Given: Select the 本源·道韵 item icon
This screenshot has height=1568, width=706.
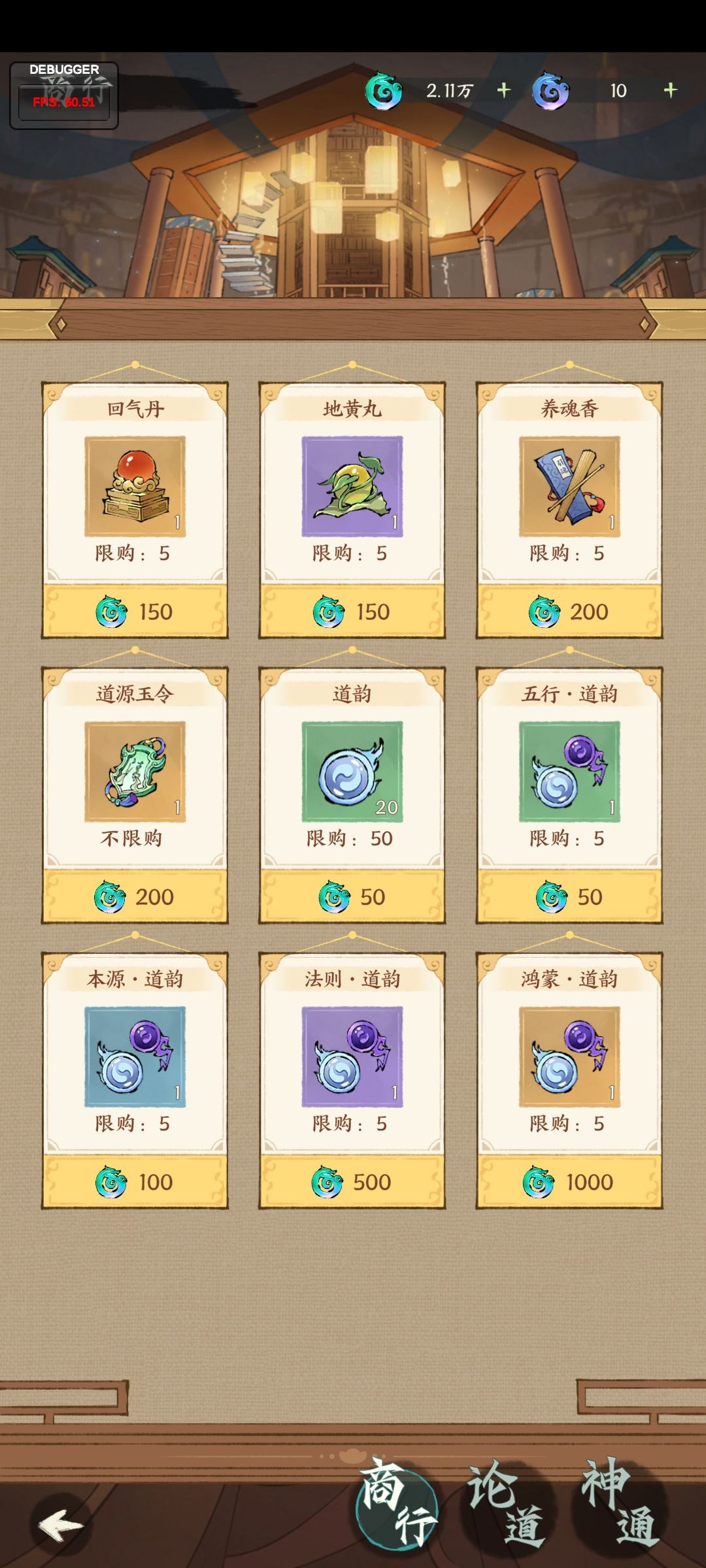Looking at the screenshot, I should click(x=135, y=1052).
